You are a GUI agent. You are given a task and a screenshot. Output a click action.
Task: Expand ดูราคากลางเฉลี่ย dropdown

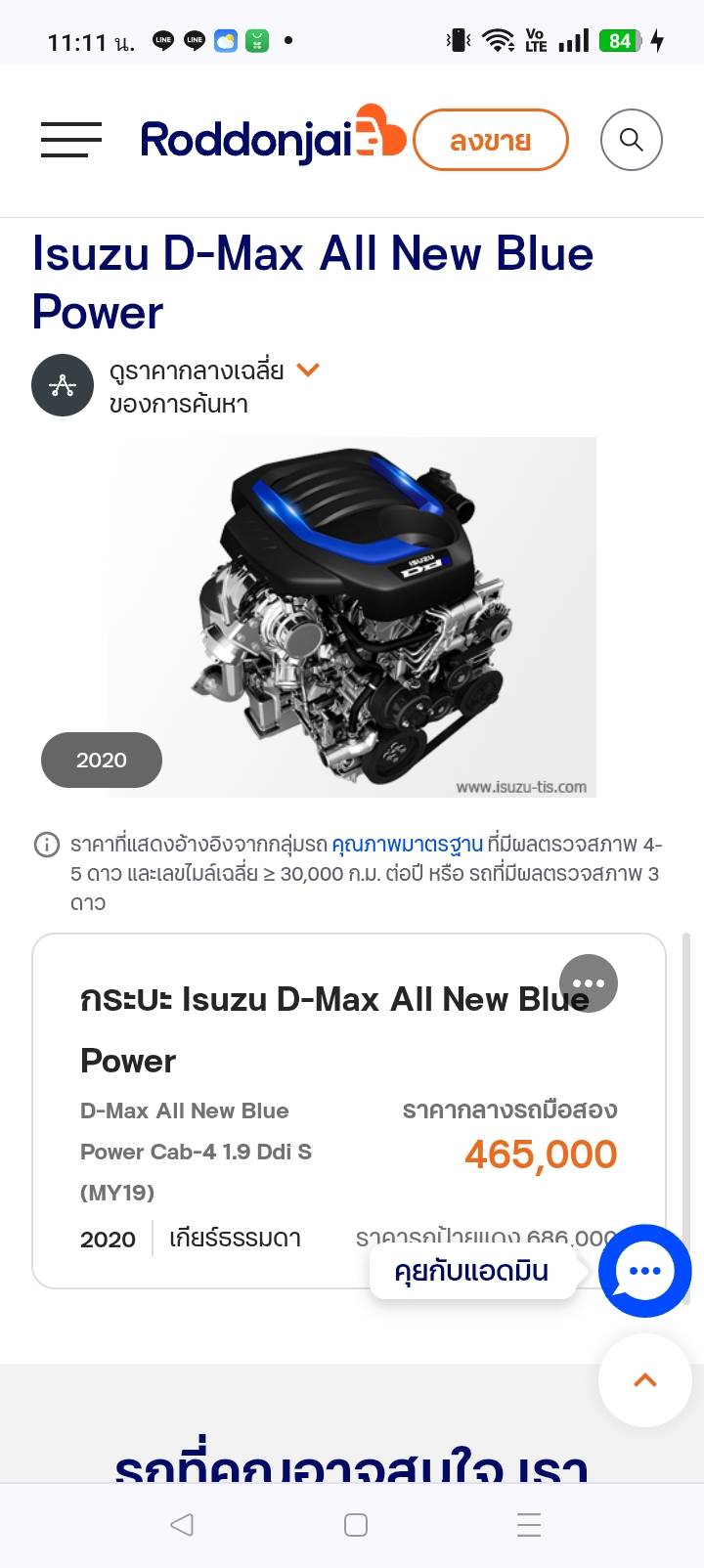click(x=307, y=370)
